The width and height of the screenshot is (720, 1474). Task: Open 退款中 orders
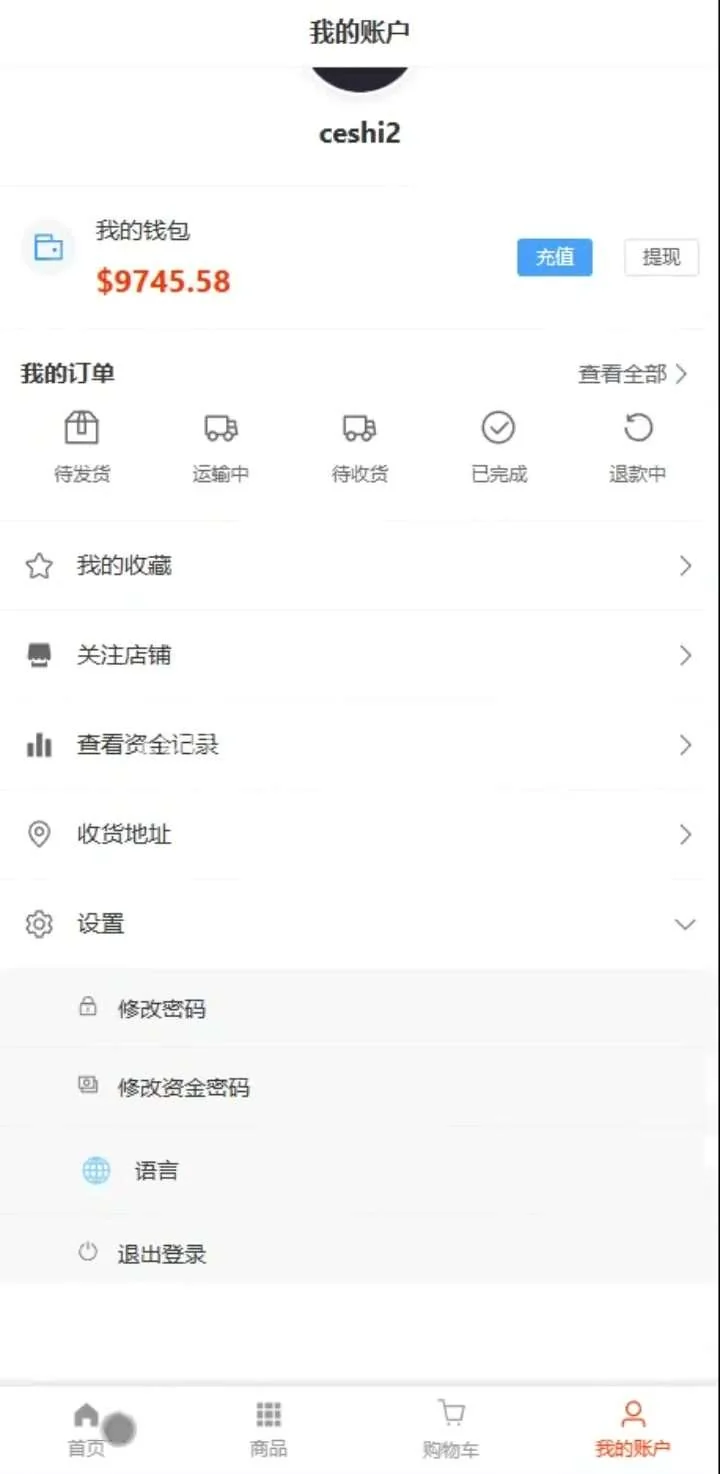point(637,446)
